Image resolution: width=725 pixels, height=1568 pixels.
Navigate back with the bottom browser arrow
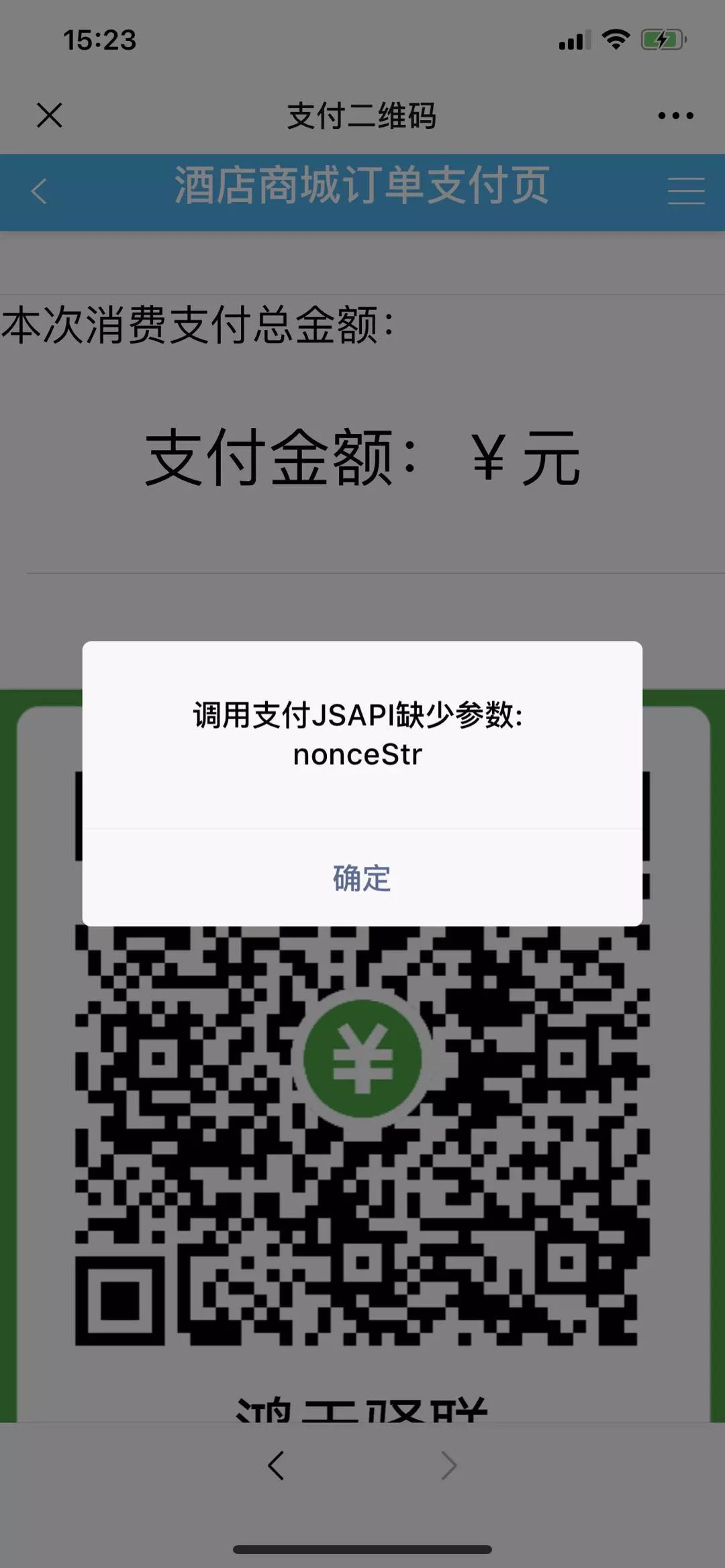(x=276, y=1465)
